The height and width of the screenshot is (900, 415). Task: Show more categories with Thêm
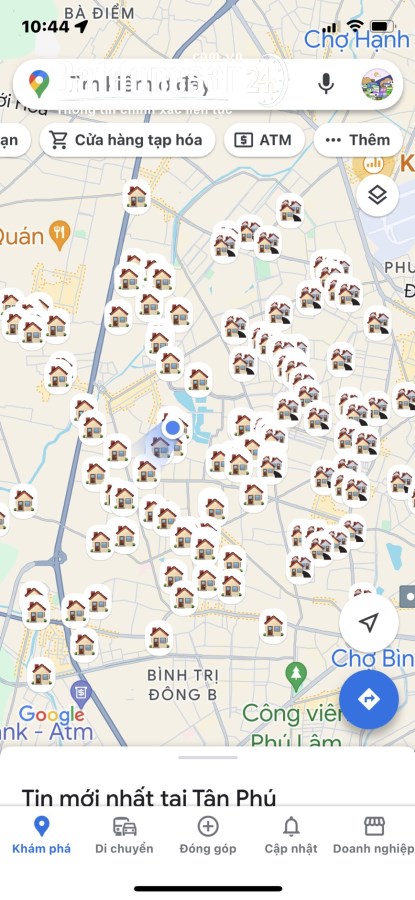[x=358, y=140]
